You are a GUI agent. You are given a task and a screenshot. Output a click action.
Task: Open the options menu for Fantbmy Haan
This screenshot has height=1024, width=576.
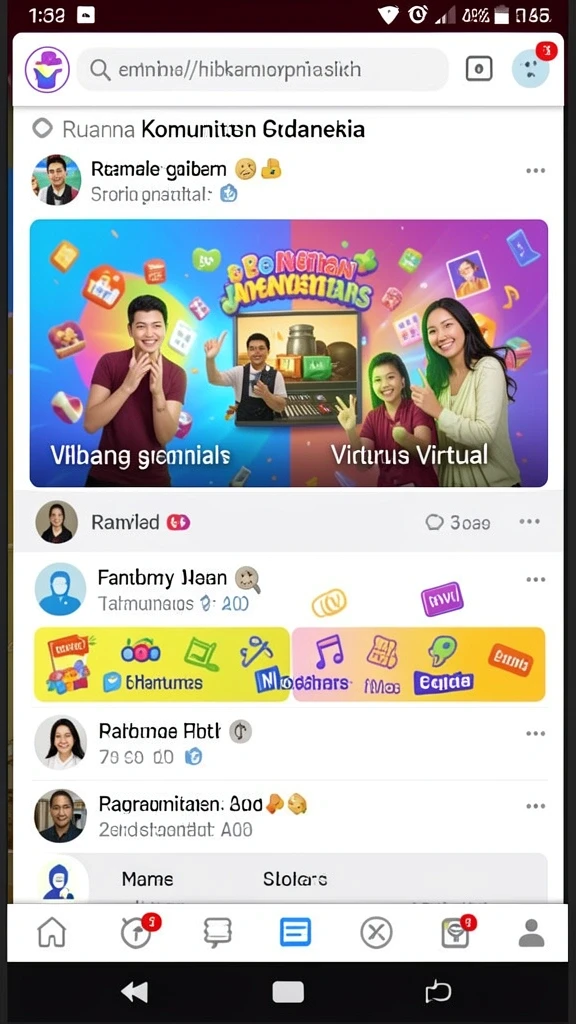coord(536,579)
